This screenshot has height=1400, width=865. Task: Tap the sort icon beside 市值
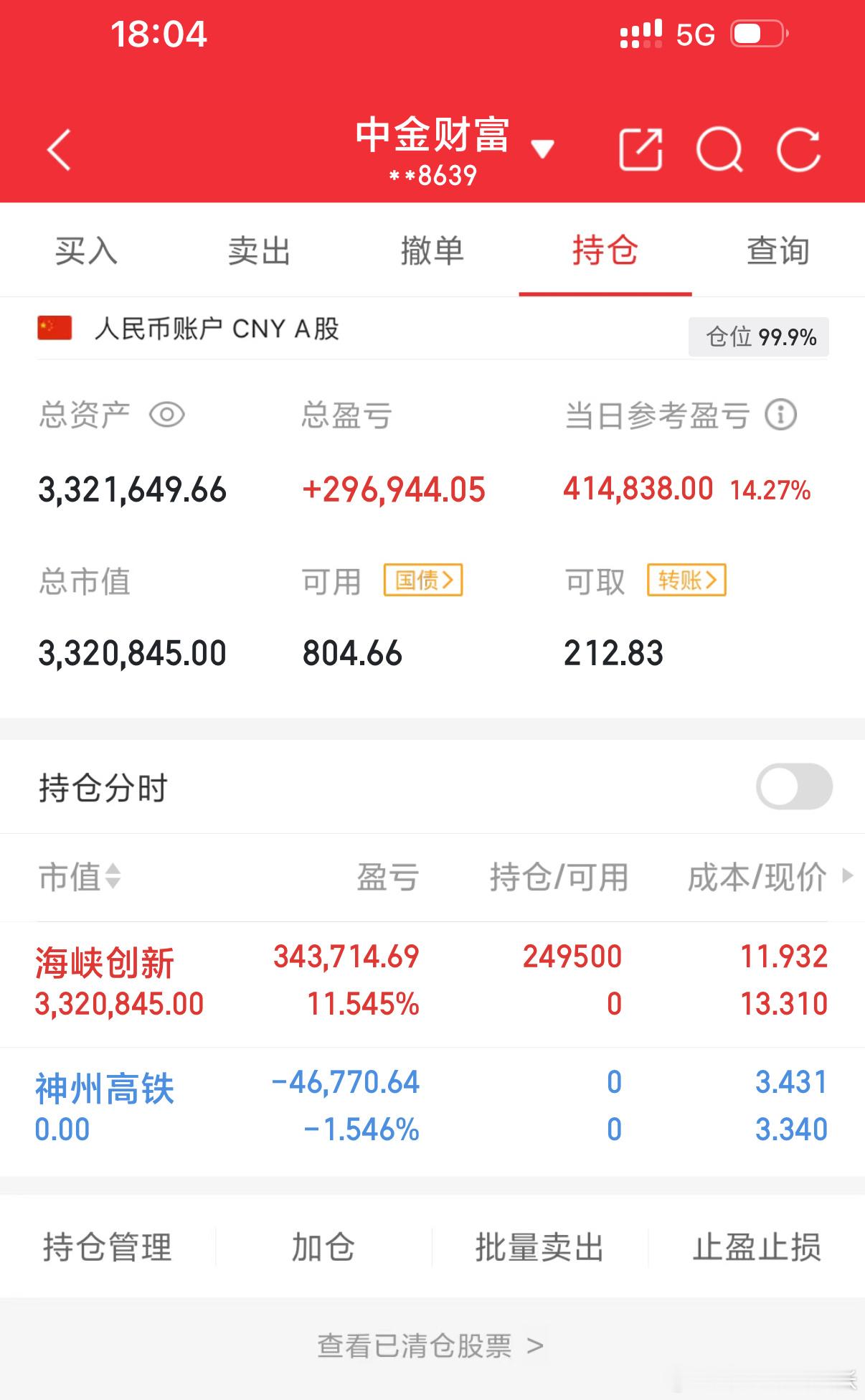click(x=113, y=878)
